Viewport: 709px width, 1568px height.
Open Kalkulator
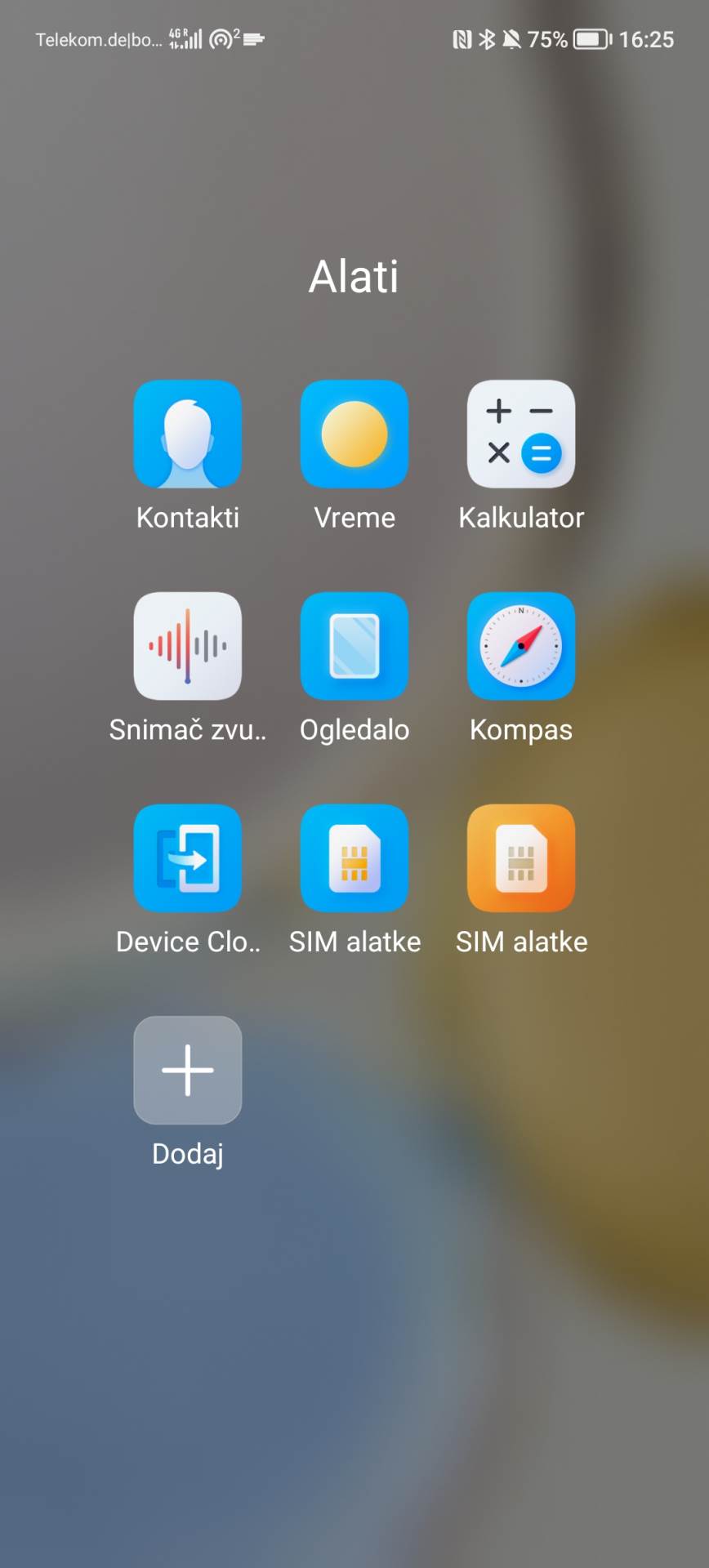pos(521,434)
